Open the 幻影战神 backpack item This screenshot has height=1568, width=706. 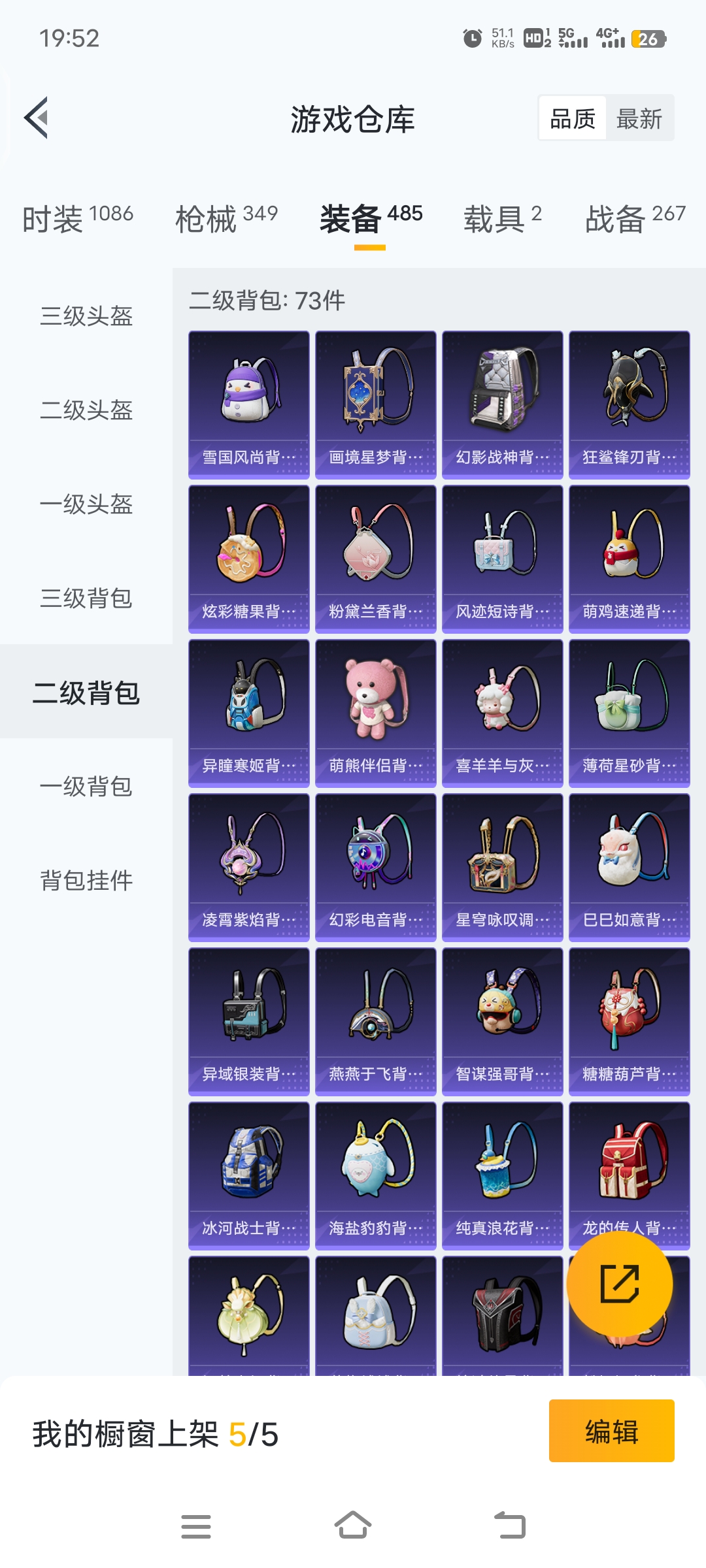[x=503, y=405]
